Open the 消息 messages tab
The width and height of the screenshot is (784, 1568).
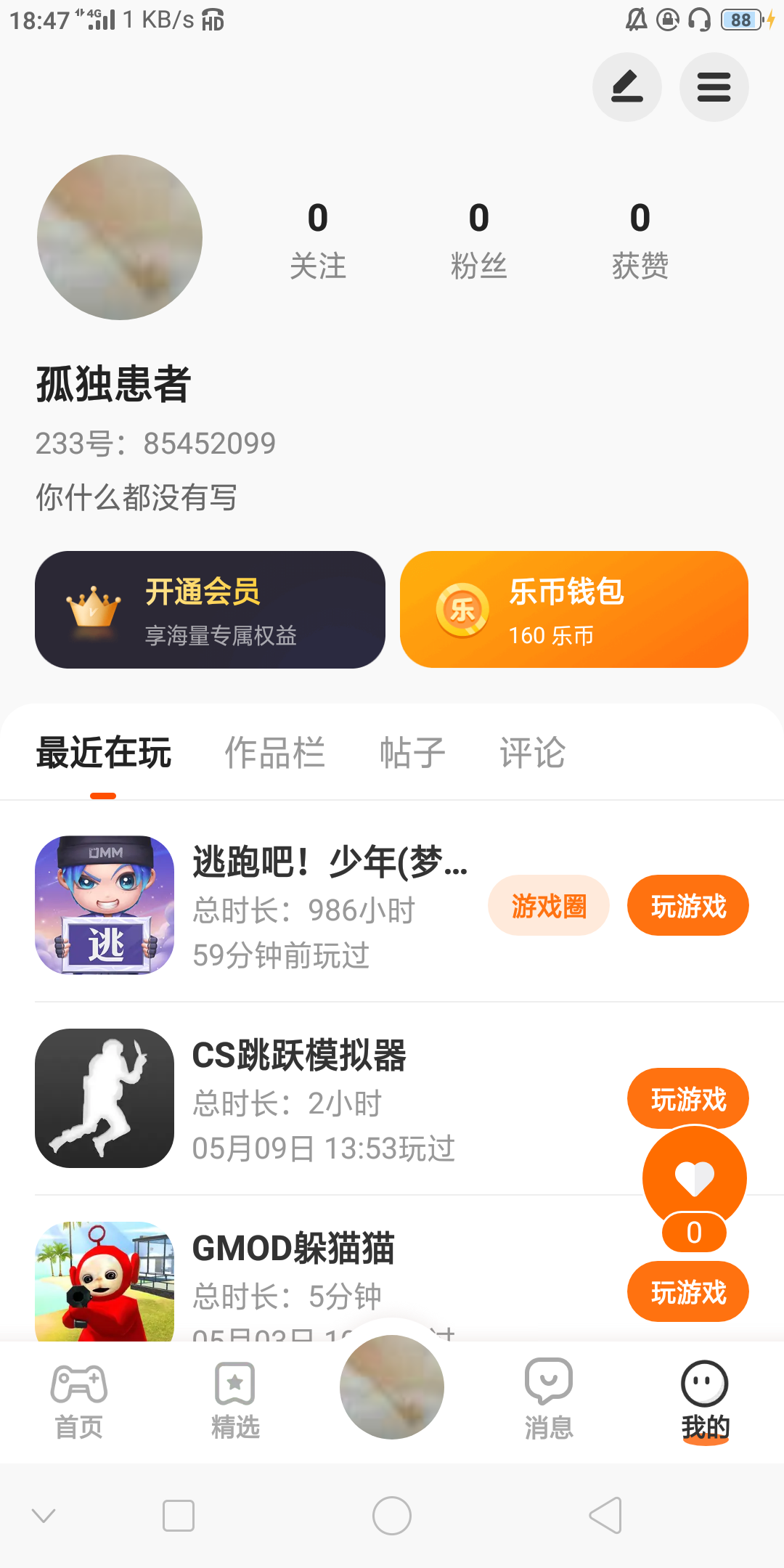549,1400
